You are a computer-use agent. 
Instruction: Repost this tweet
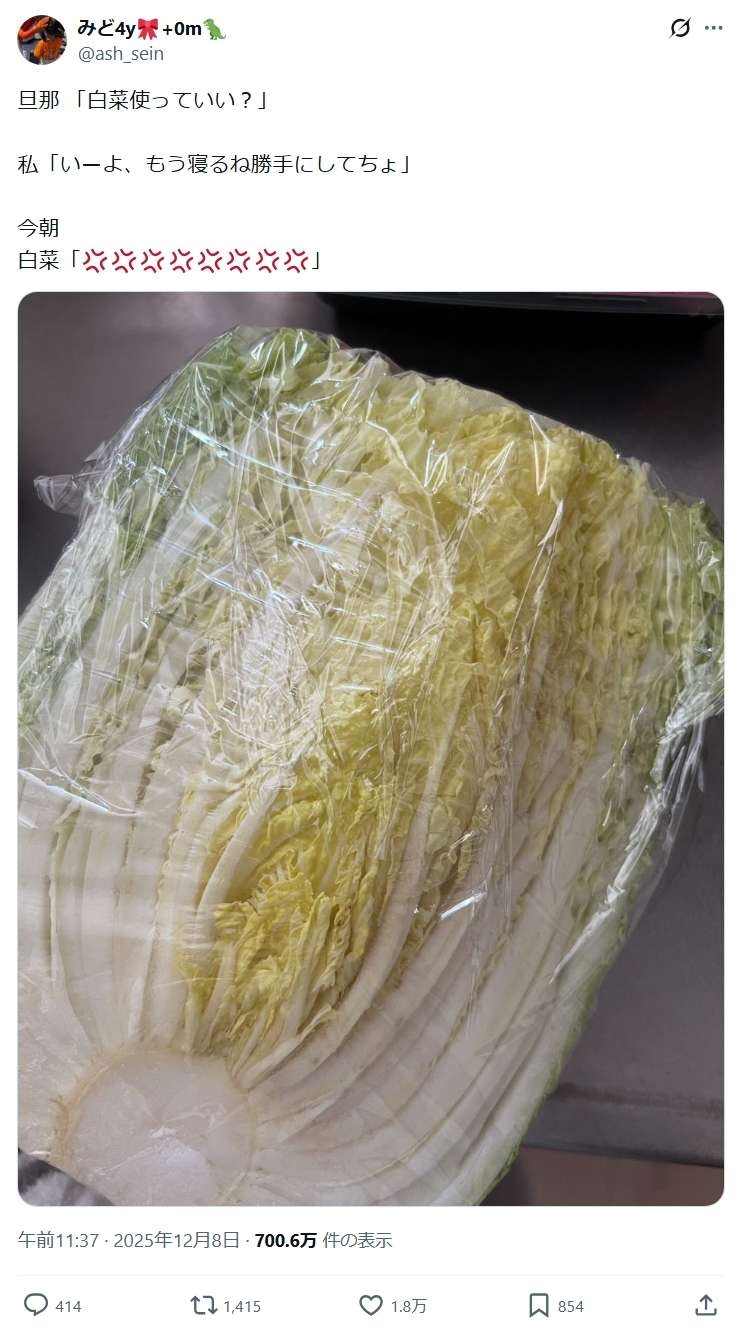point(204,1305)
